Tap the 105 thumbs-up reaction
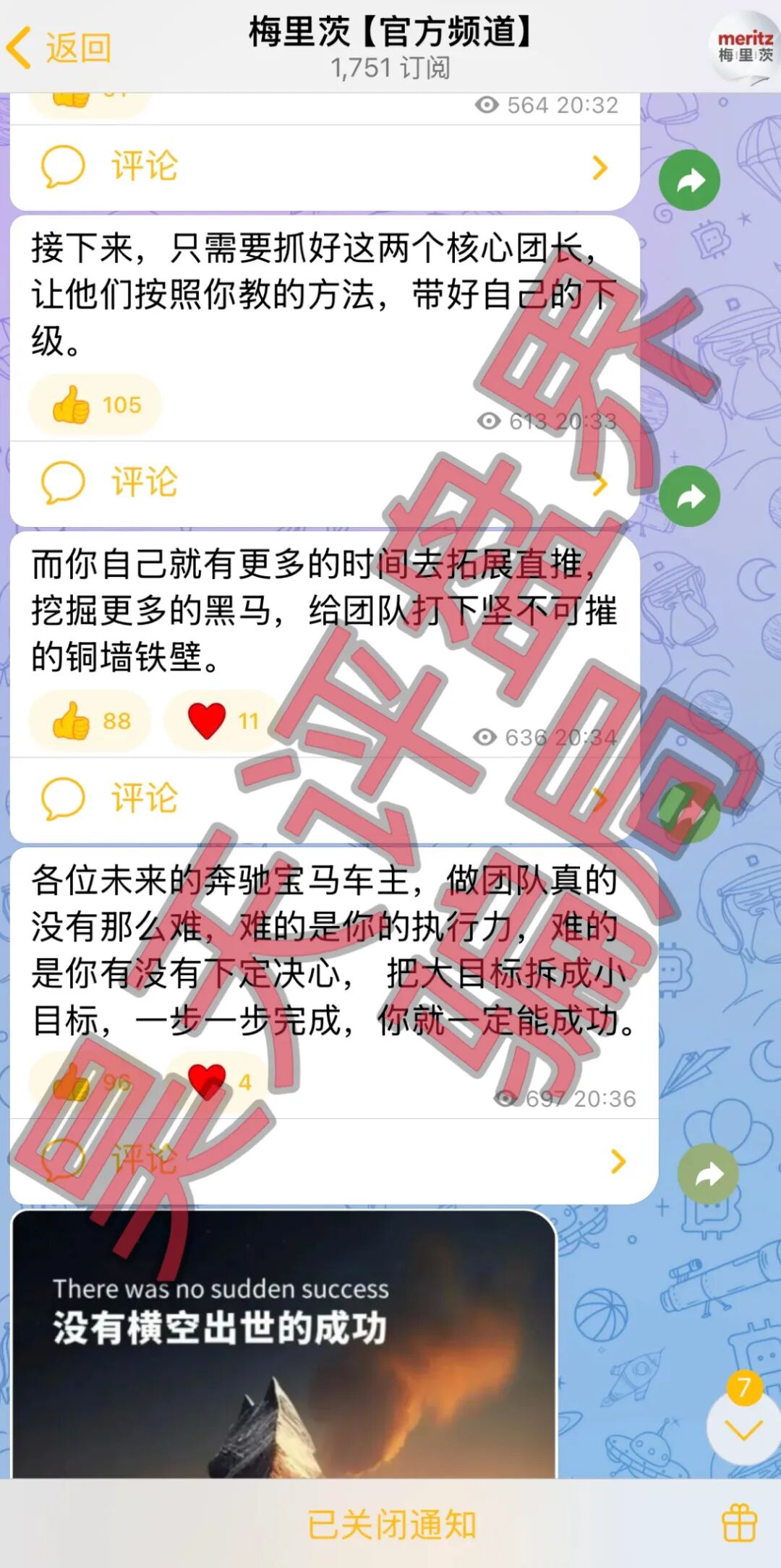 [x=95, y=405]
